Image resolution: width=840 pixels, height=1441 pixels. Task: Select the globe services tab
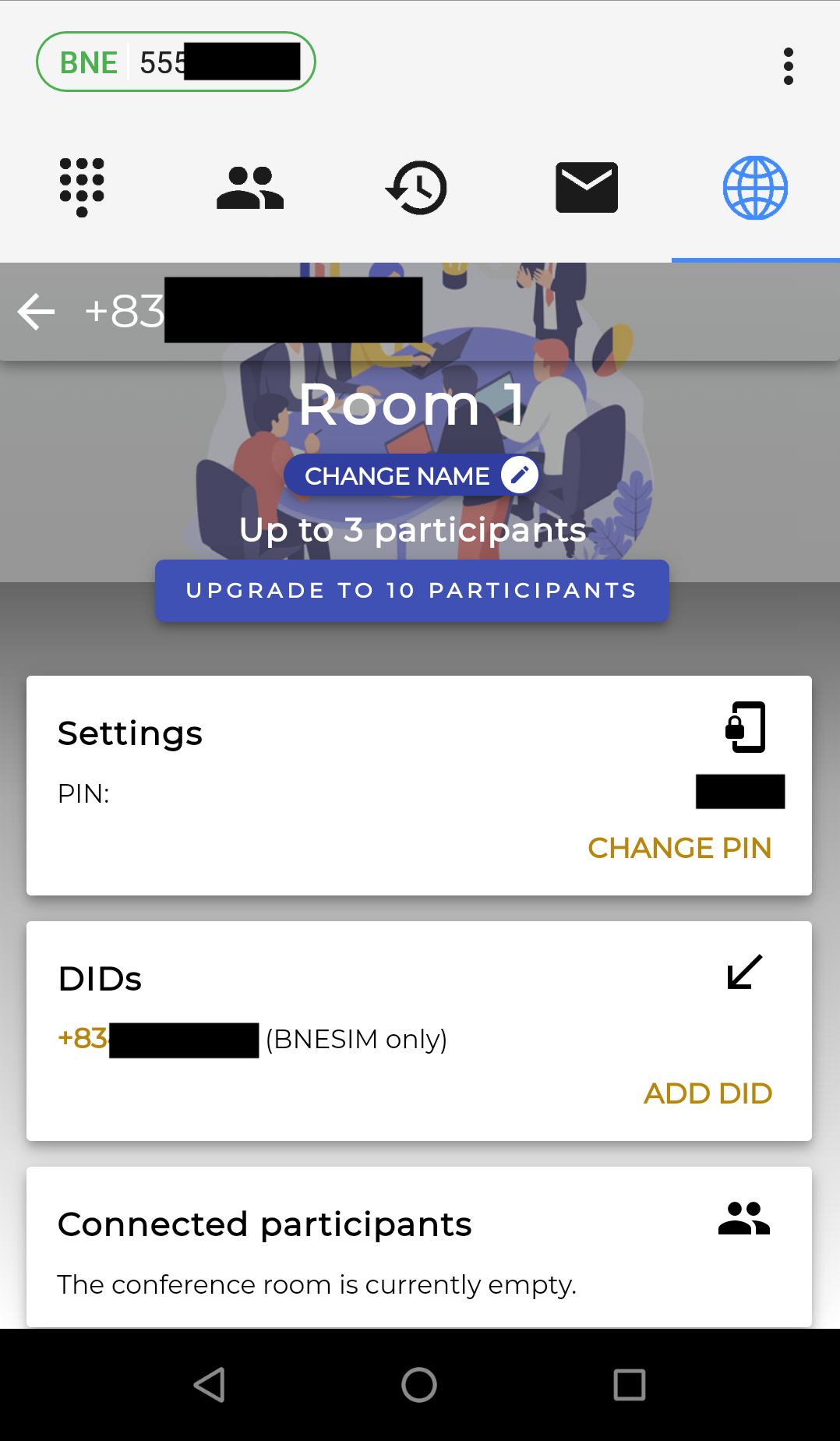[755, 187]
